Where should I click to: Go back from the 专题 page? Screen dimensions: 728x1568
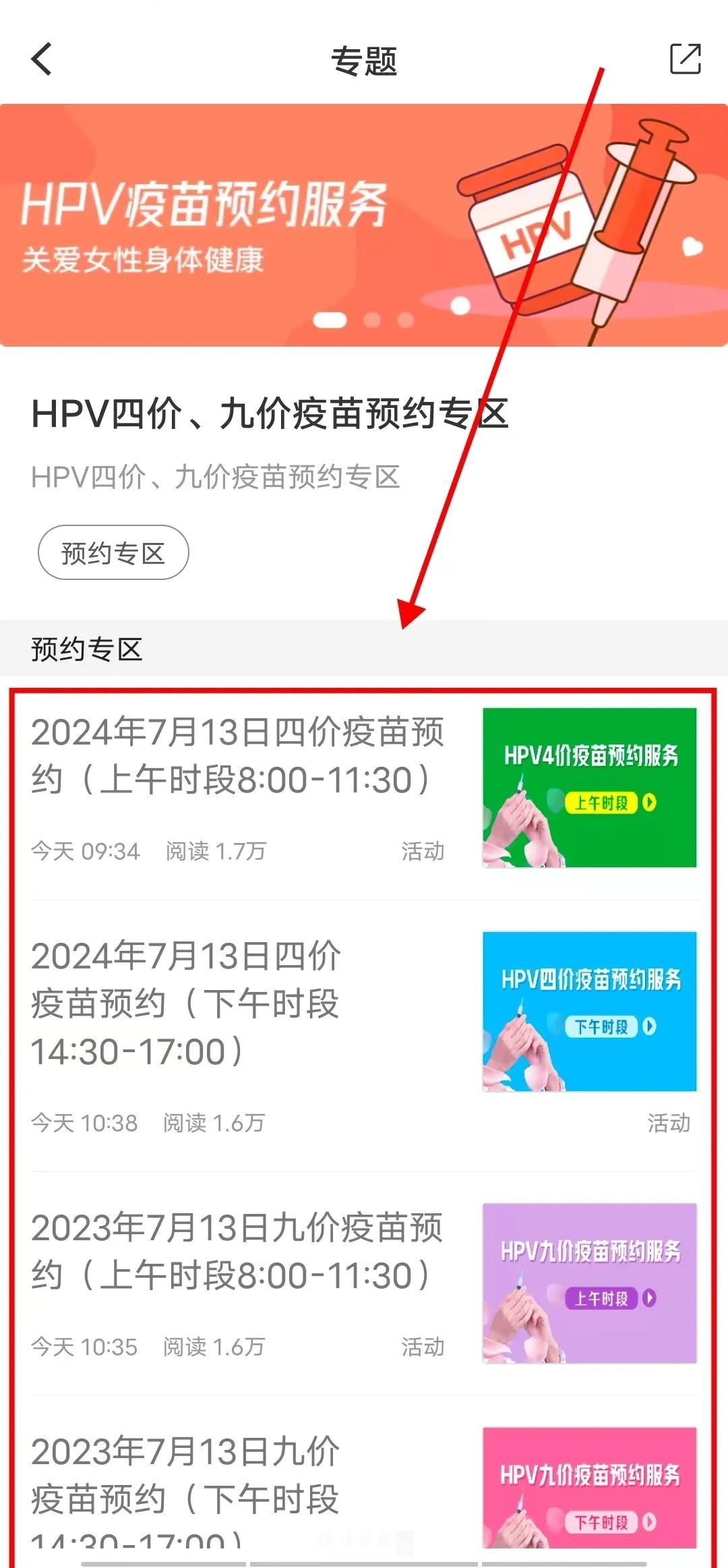tap(42, 59)
